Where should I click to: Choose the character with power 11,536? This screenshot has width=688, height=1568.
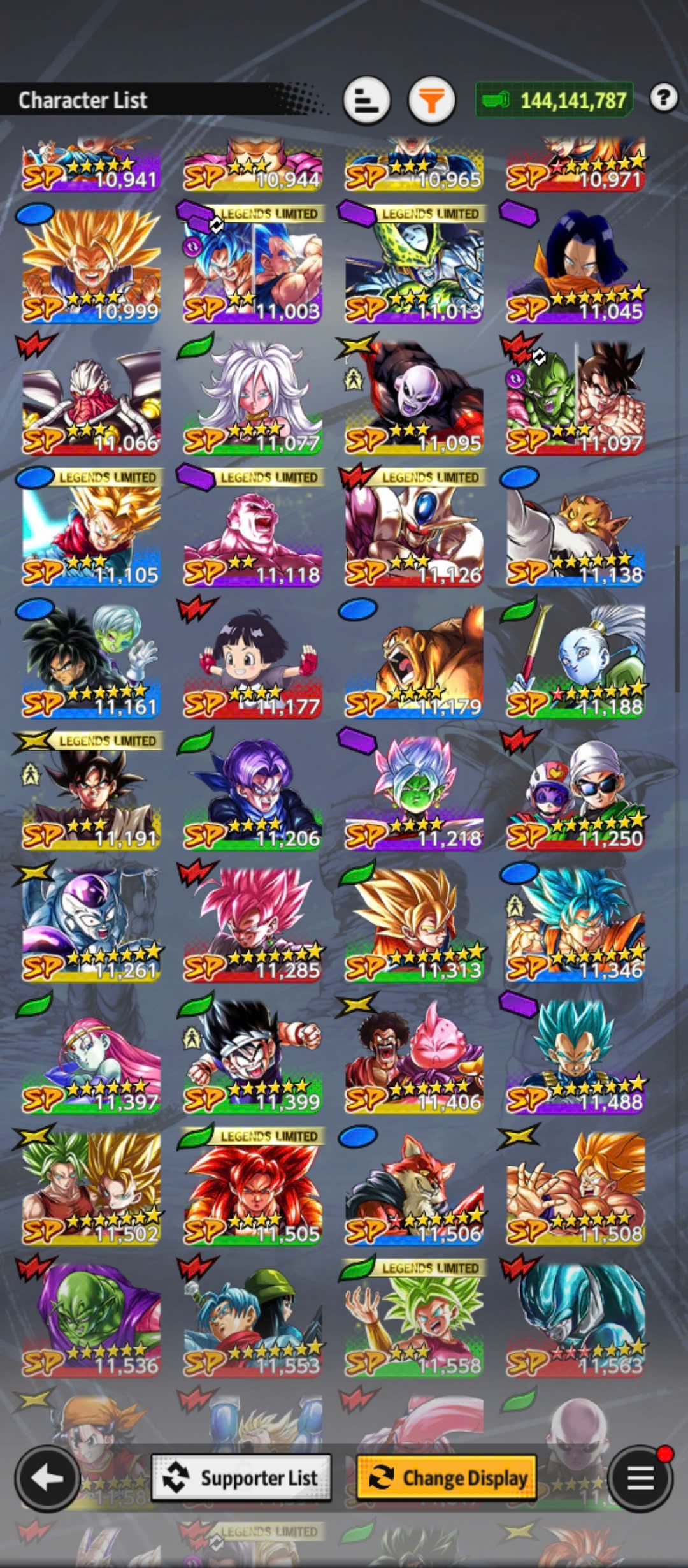91,1319
